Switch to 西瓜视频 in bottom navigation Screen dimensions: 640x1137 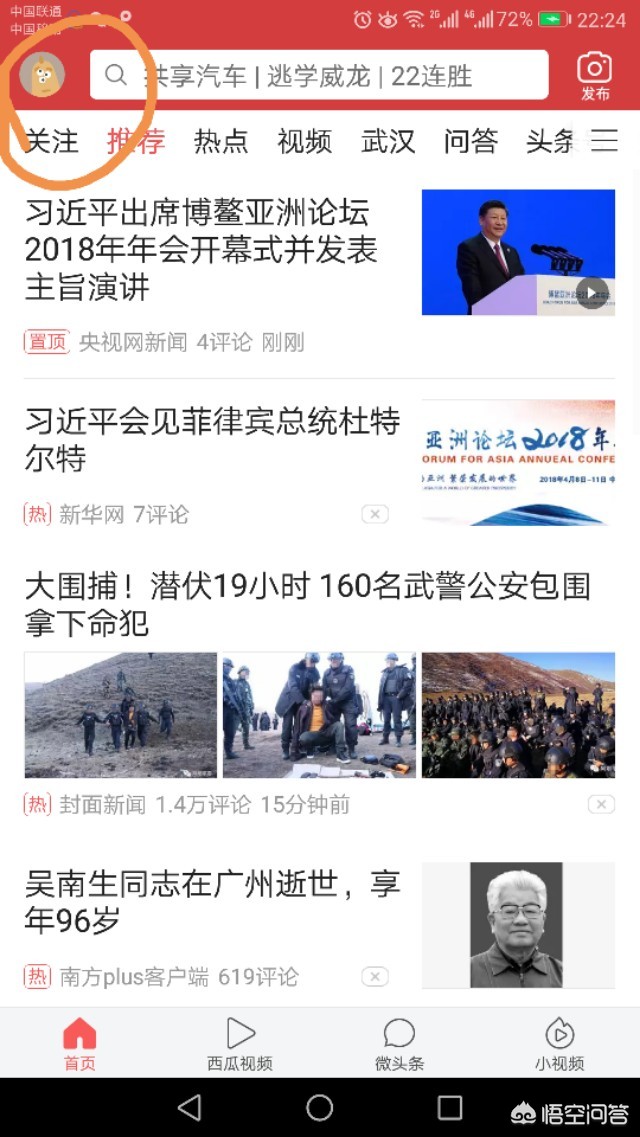click(x=240, y=1044)
